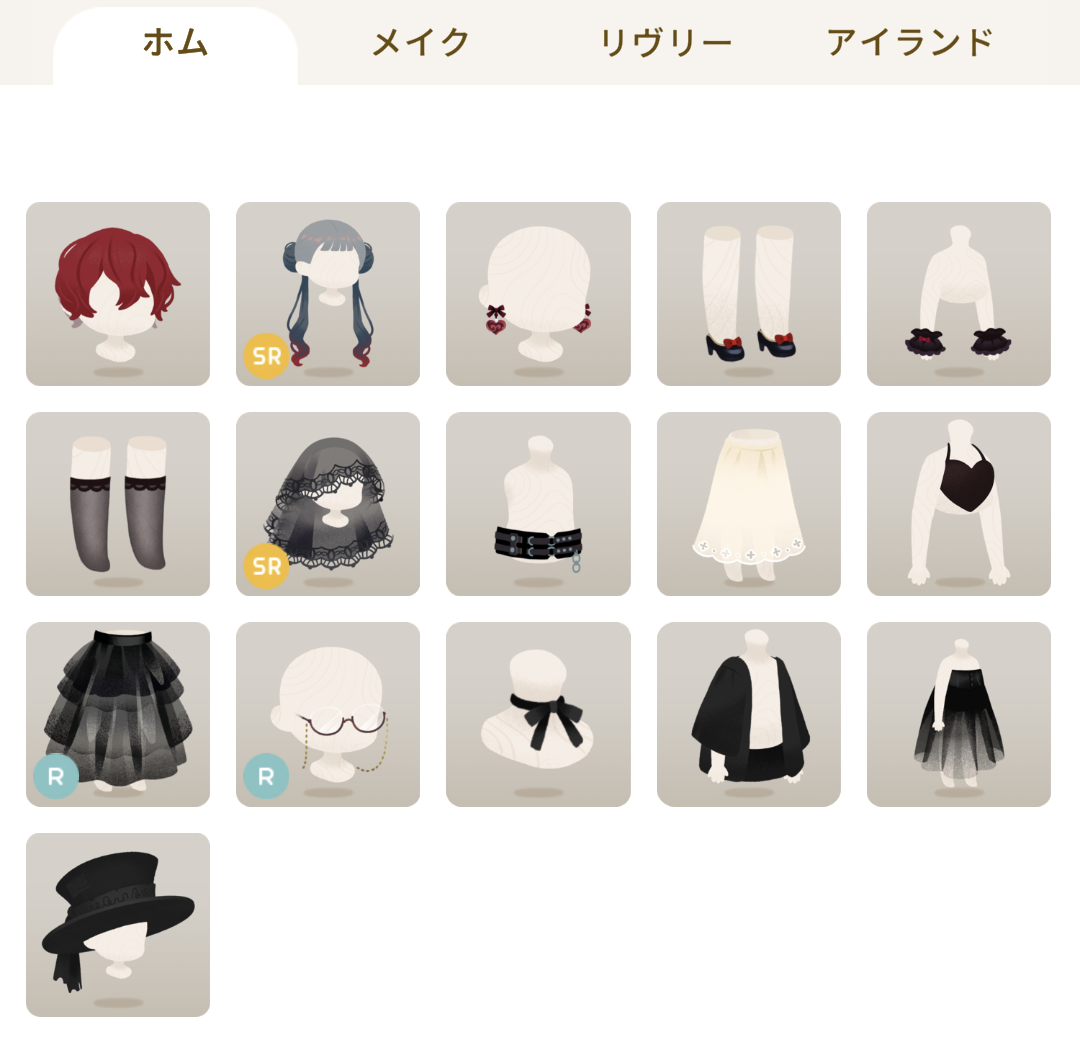1080x1038 pixels.
Task: Select the red wavy hair item
Action: [x=118, y=294]
